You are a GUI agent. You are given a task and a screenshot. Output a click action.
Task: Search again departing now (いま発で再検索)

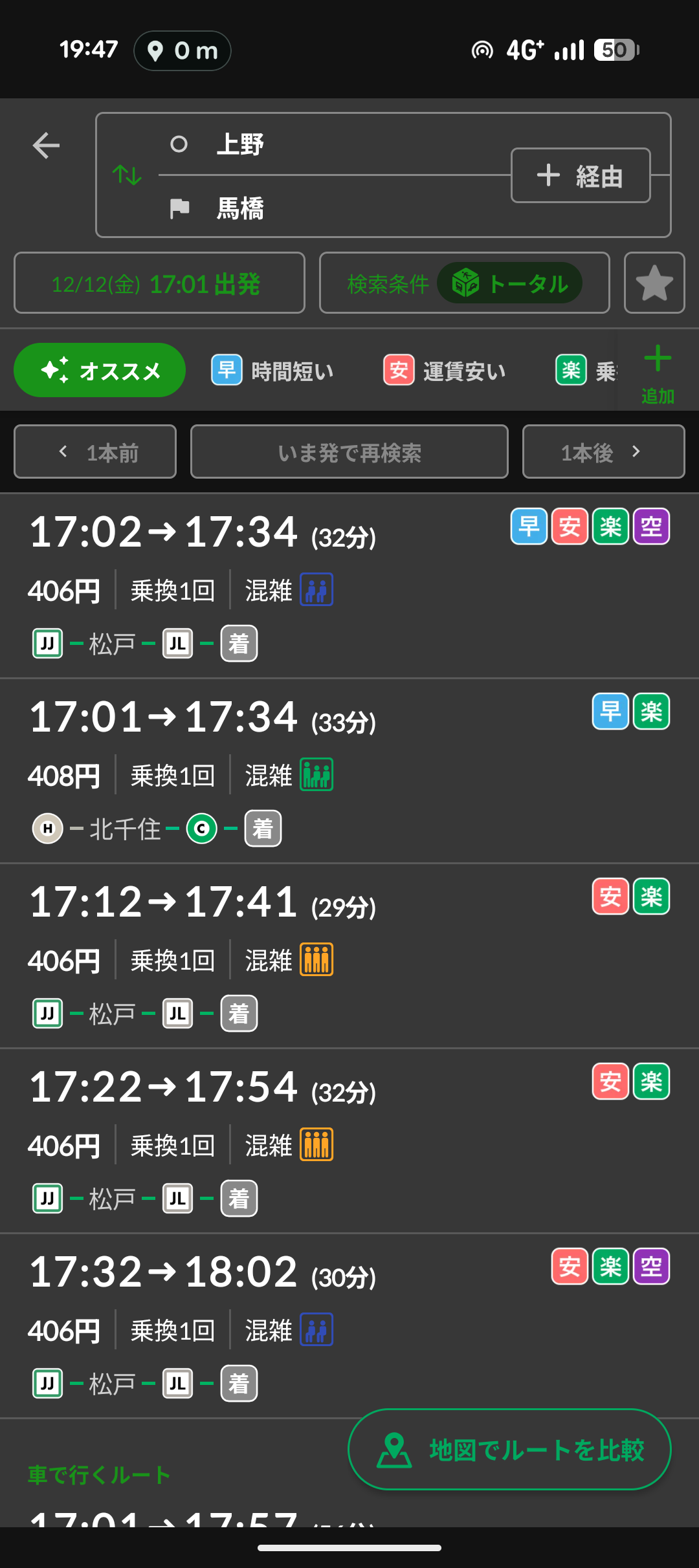(349, 452)
